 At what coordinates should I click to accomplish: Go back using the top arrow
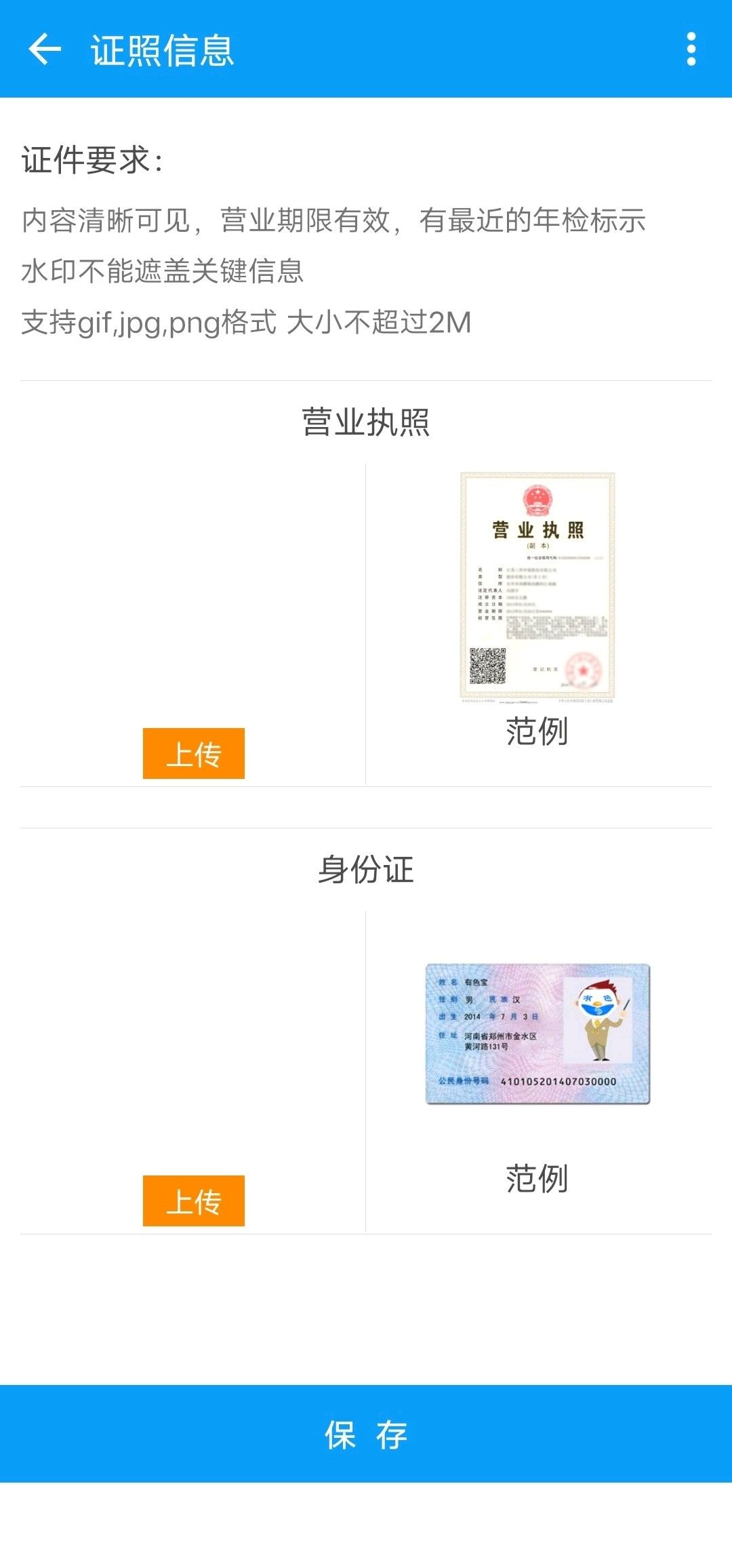click(45, 49)
